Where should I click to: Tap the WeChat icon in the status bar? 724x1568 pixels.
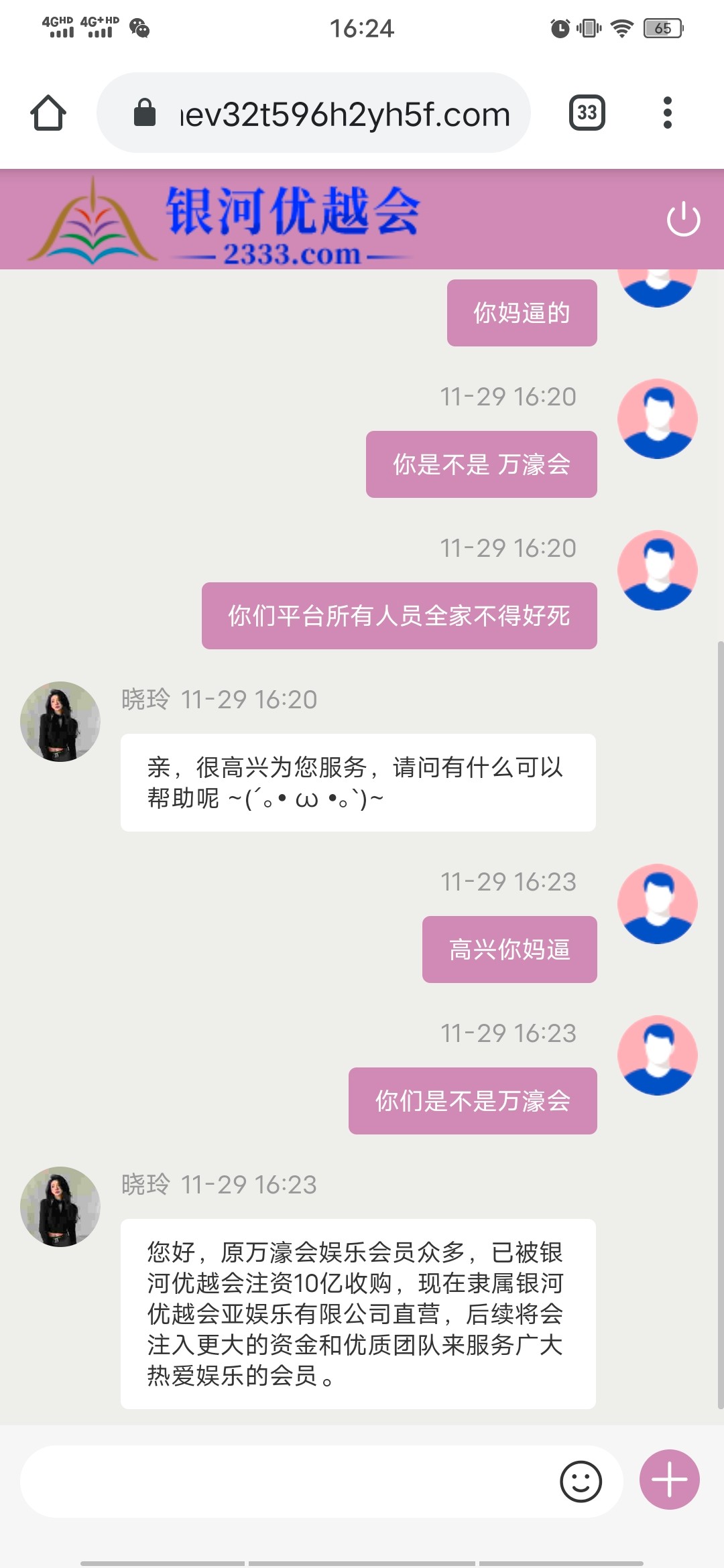pos(139,28)
